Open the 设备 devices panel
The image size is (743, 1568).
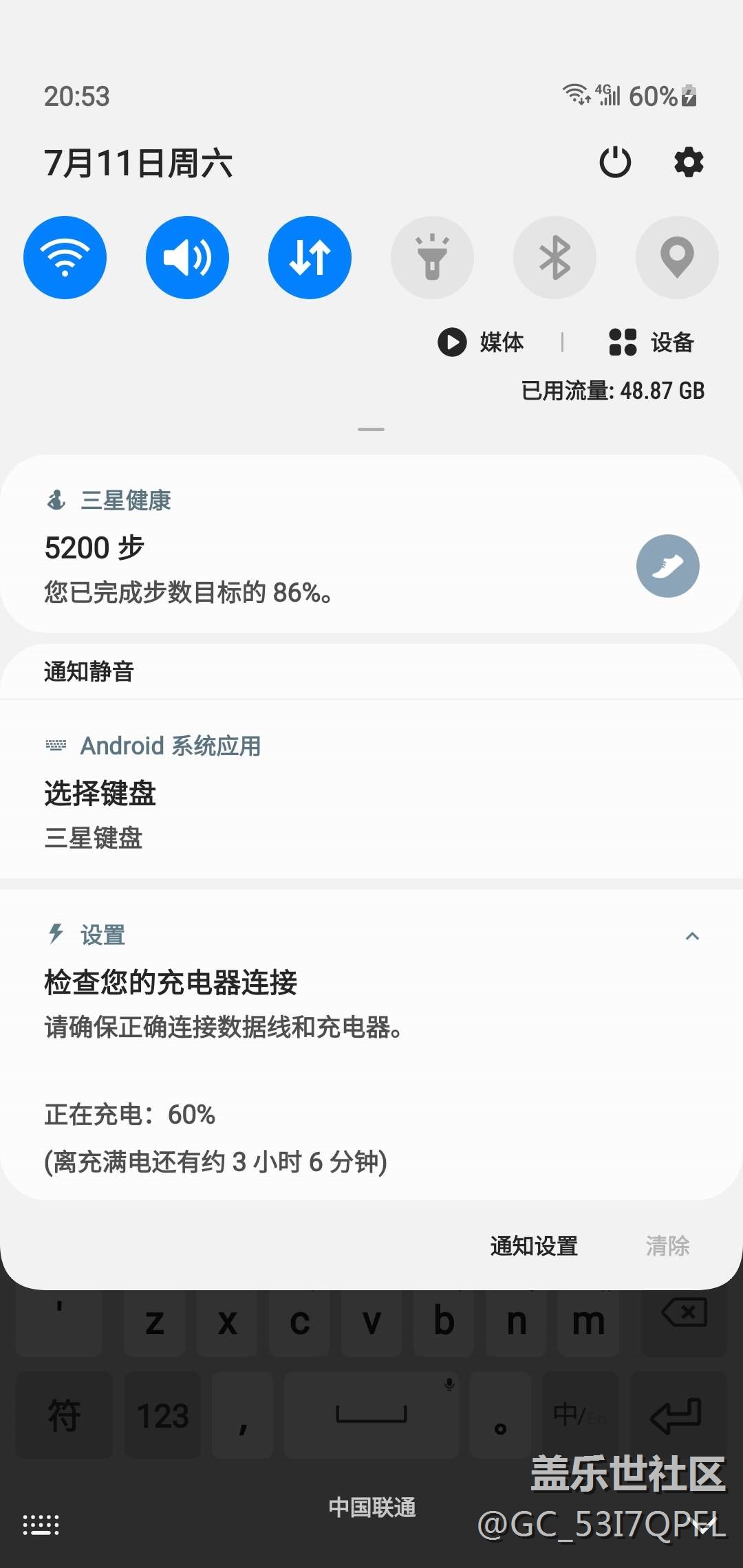(x=652, y=342)
